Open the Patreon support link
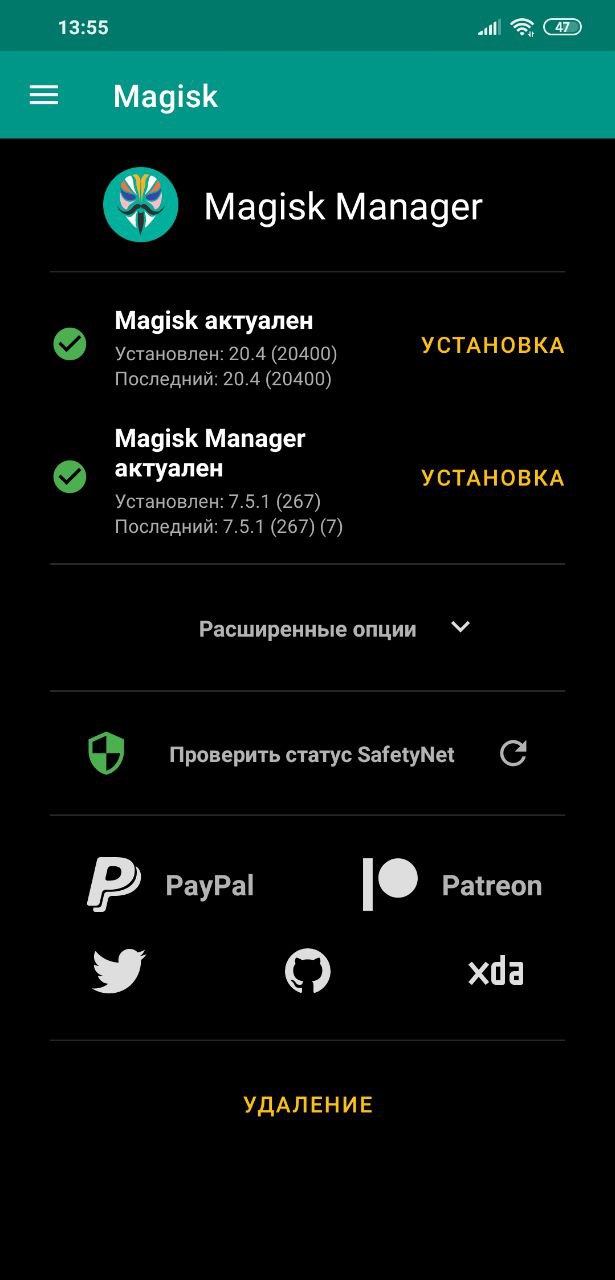The height and width of the screenshot is (1280, 615). pyautogui.click(x=452, y=885)
